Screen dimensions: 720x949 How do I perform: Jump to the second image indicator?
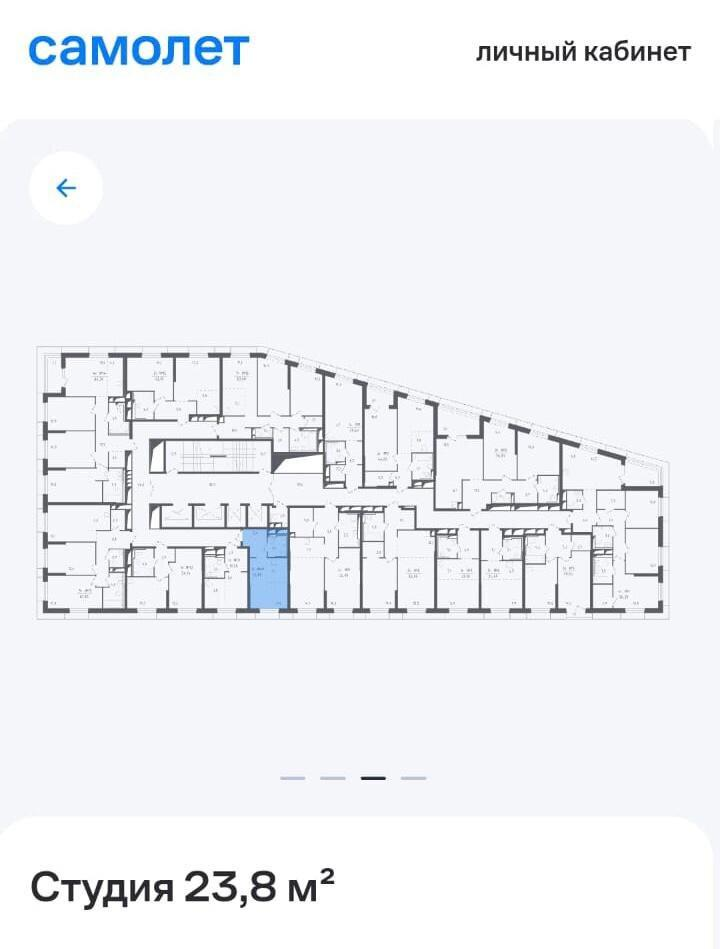[333, 778]
